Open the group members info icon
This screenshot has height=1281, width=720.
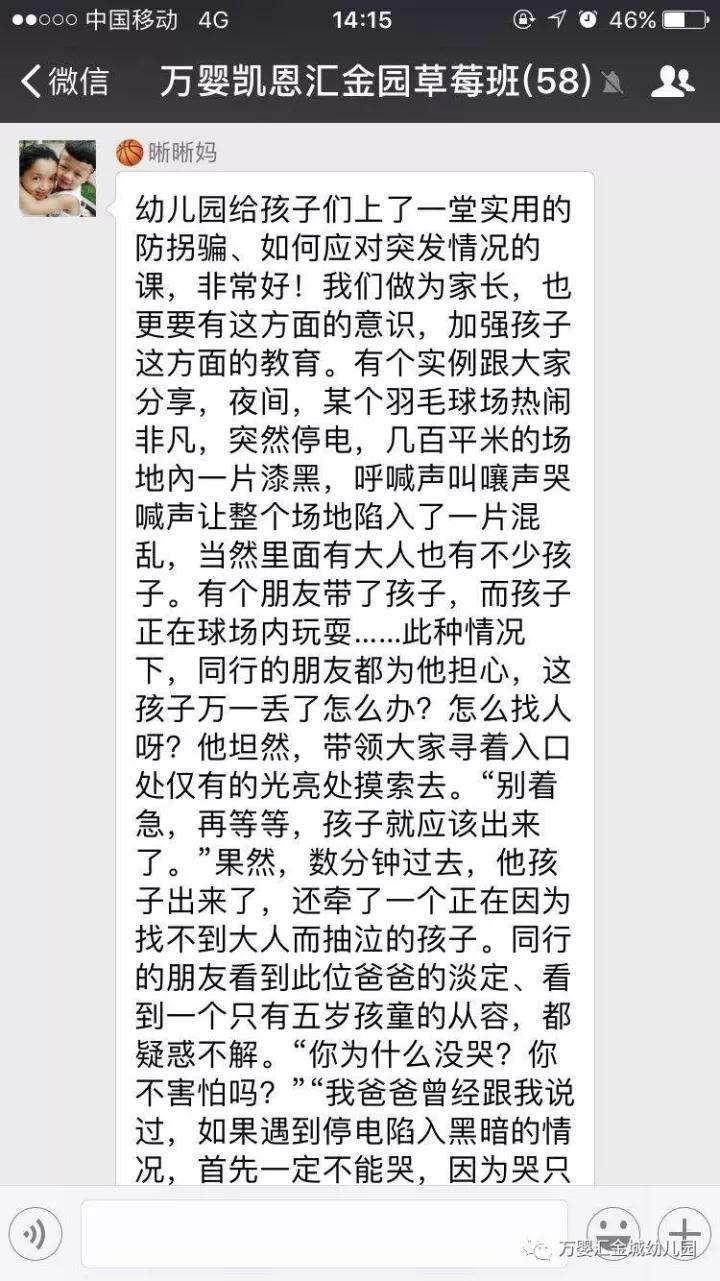672,82
